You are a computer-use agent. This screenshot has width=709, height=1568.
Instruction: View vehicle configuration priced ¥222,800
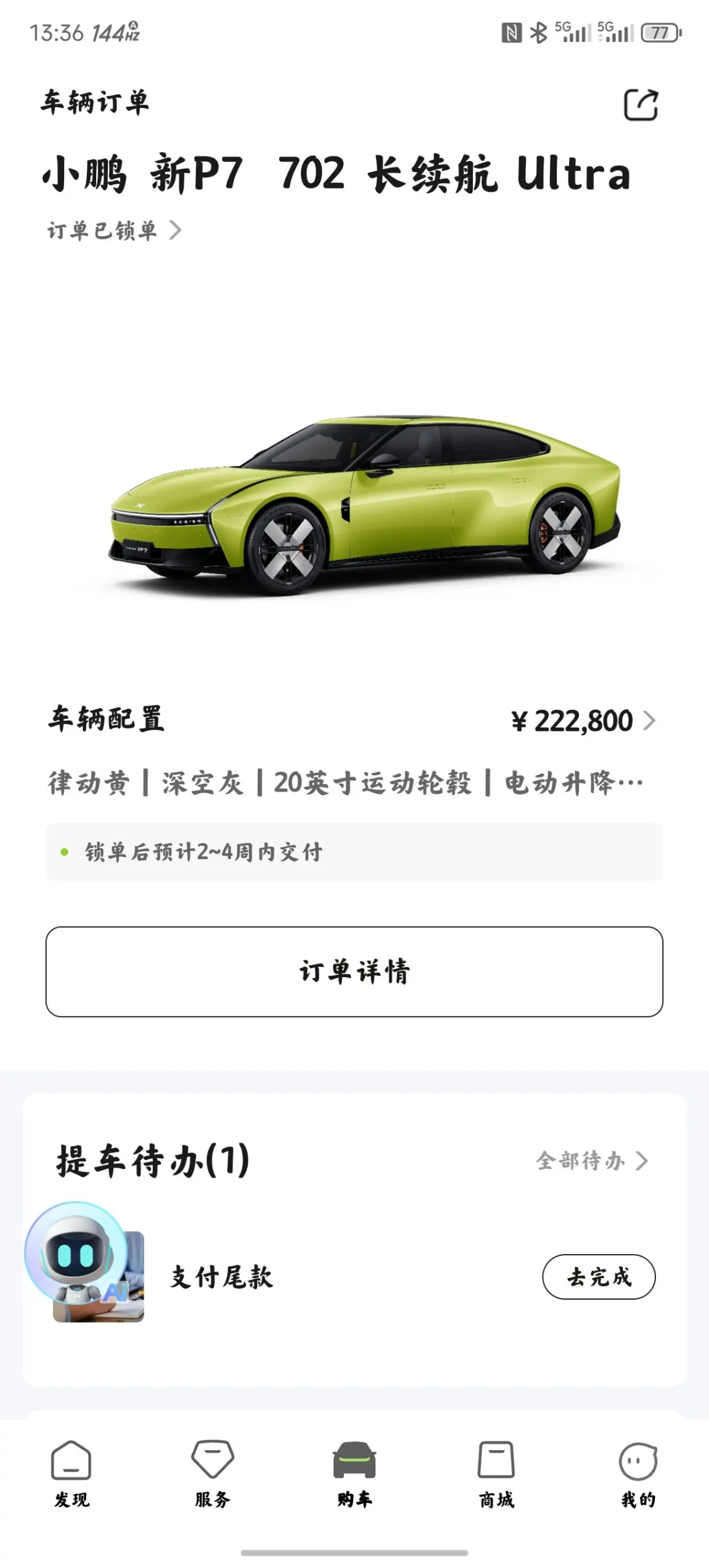pyautogui.click(x=583, y=720)
